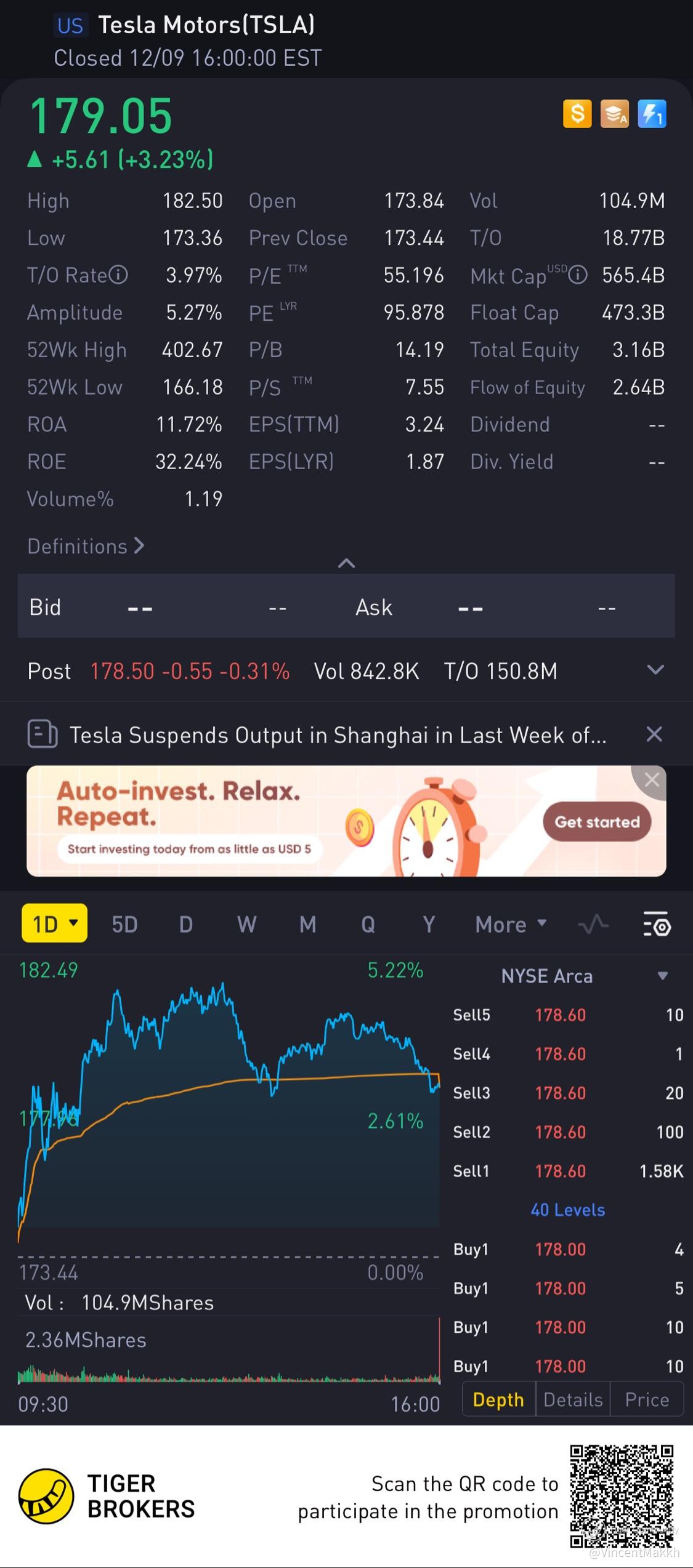
Task: Switch to the Price tab
Action: point(647,1399)
